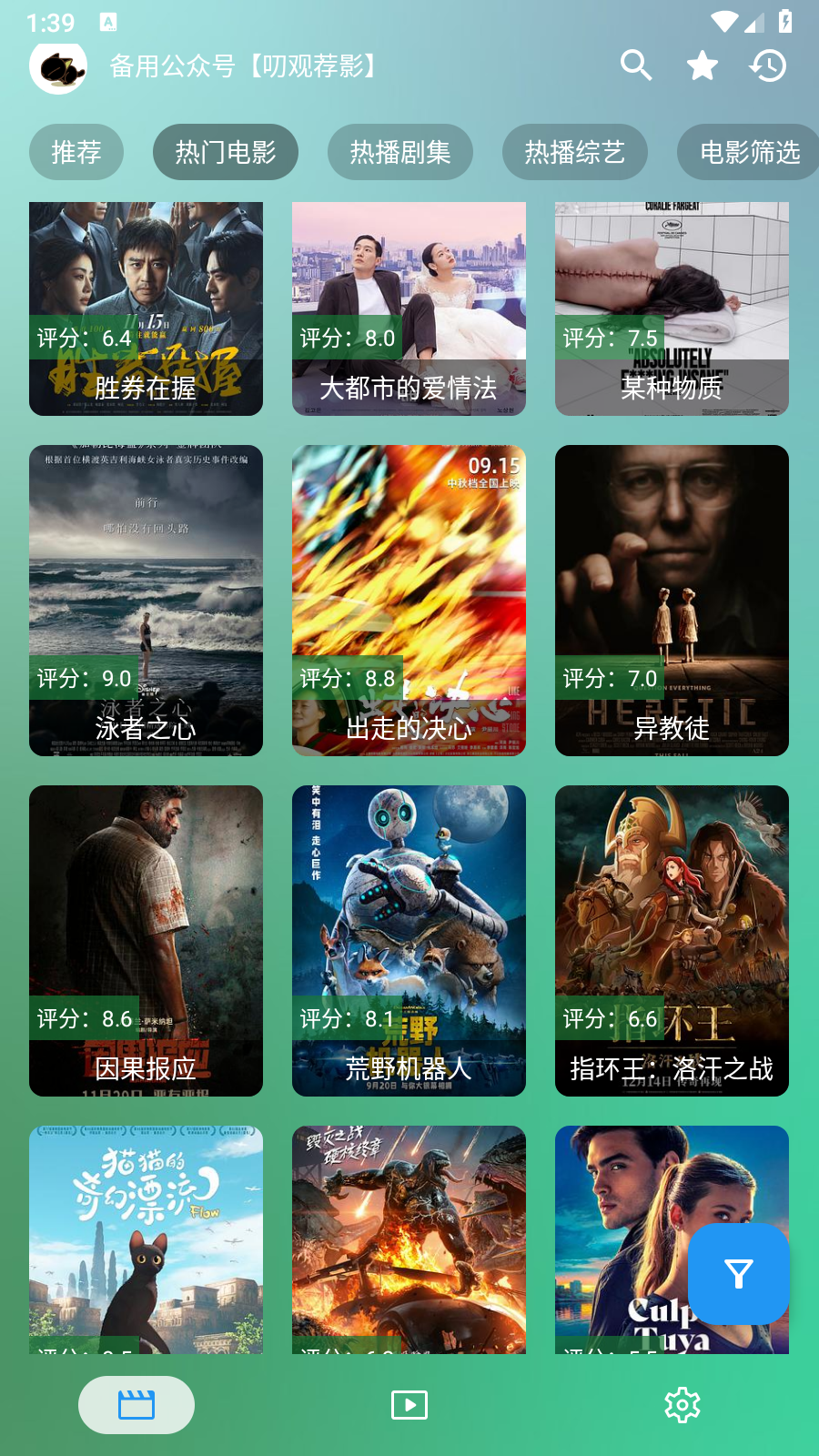Open movie 出走的决心
819x1456 pixels.
(409, 600)
